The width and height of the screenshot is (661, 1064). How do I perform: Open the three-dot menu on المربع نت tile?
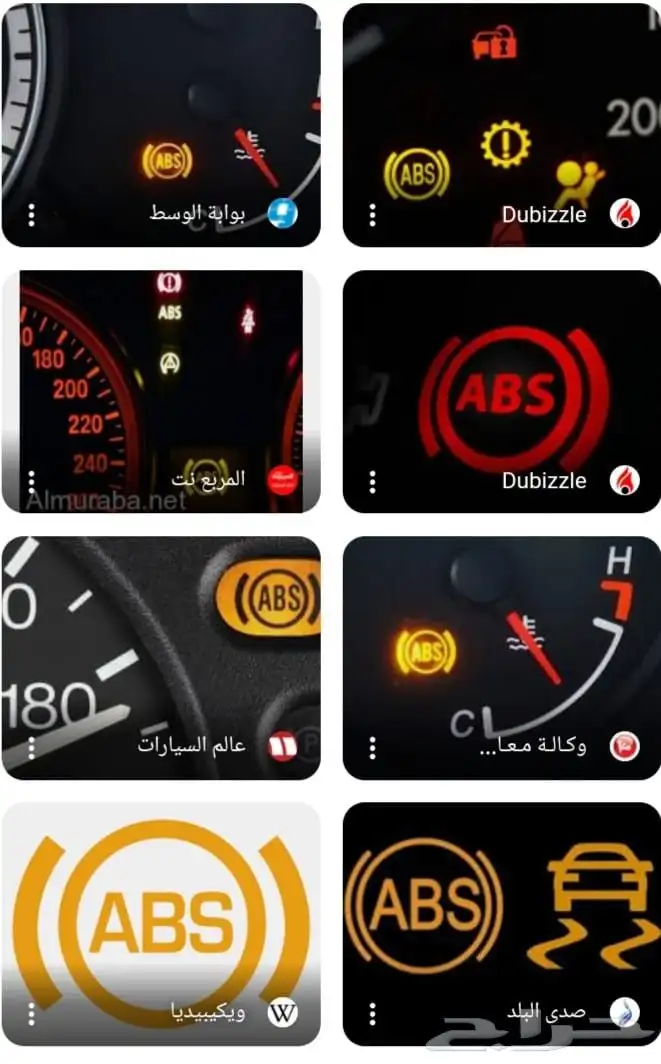tap(31, 481)
